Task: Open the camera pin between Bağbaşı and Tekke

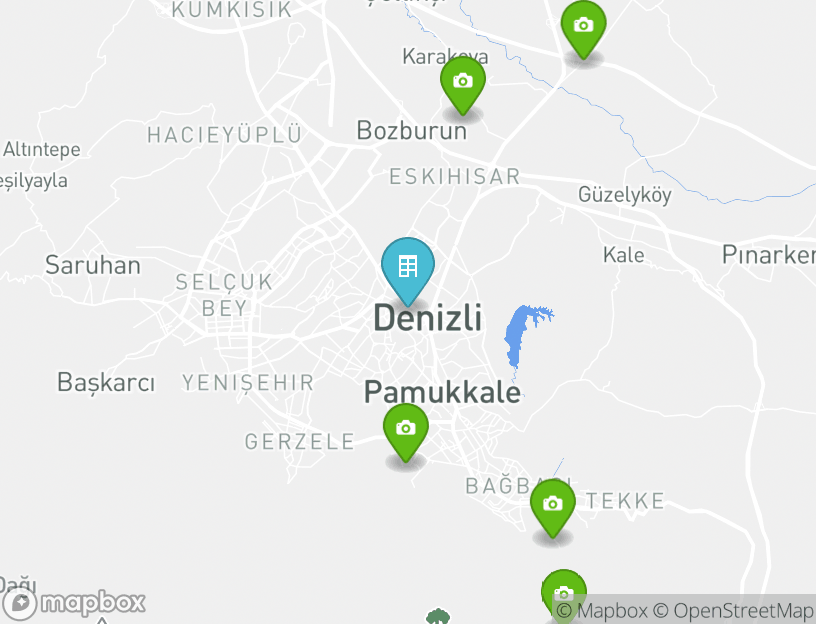Action: click(x=553, y=505)
